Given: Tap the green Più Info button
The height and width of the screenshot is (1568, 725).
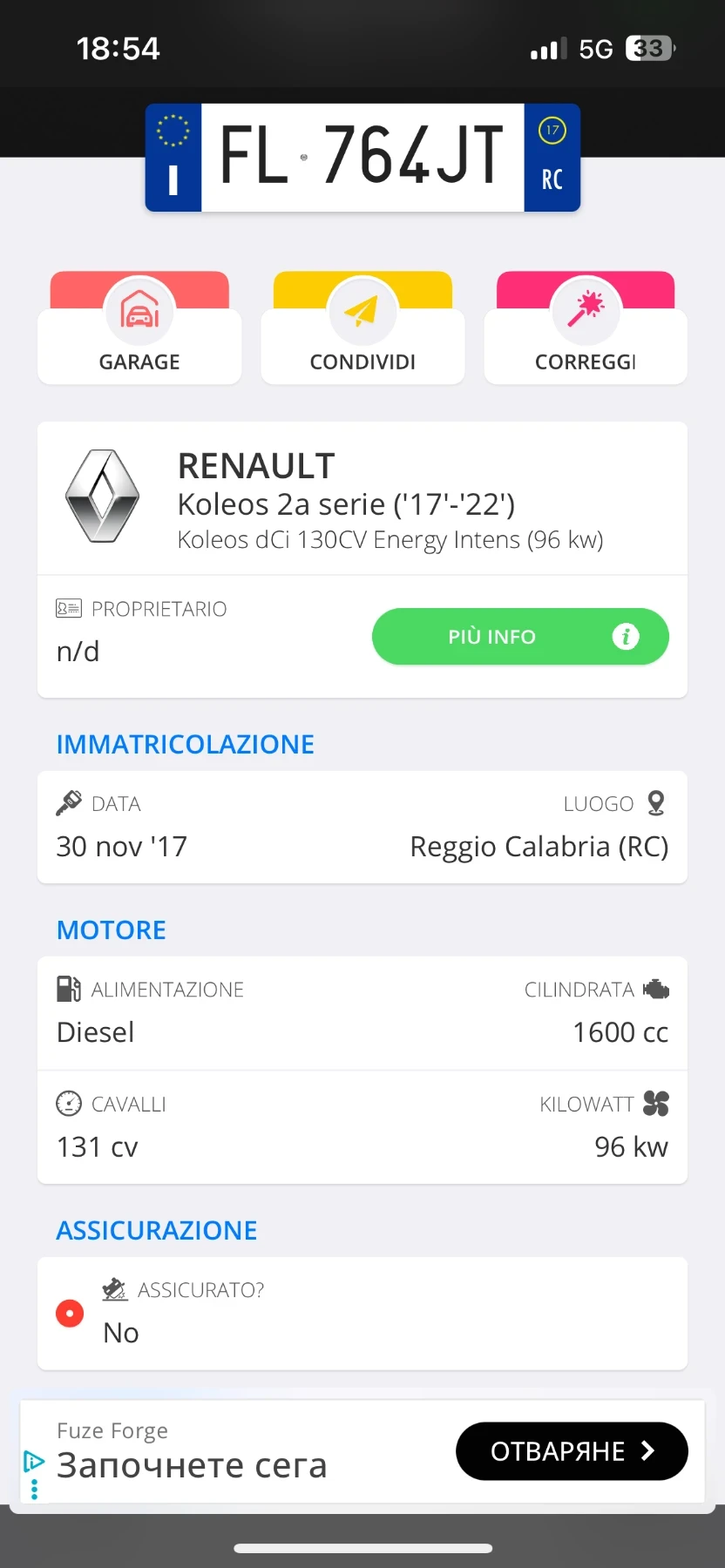Looking at the screenshot, I should (520, 637).
